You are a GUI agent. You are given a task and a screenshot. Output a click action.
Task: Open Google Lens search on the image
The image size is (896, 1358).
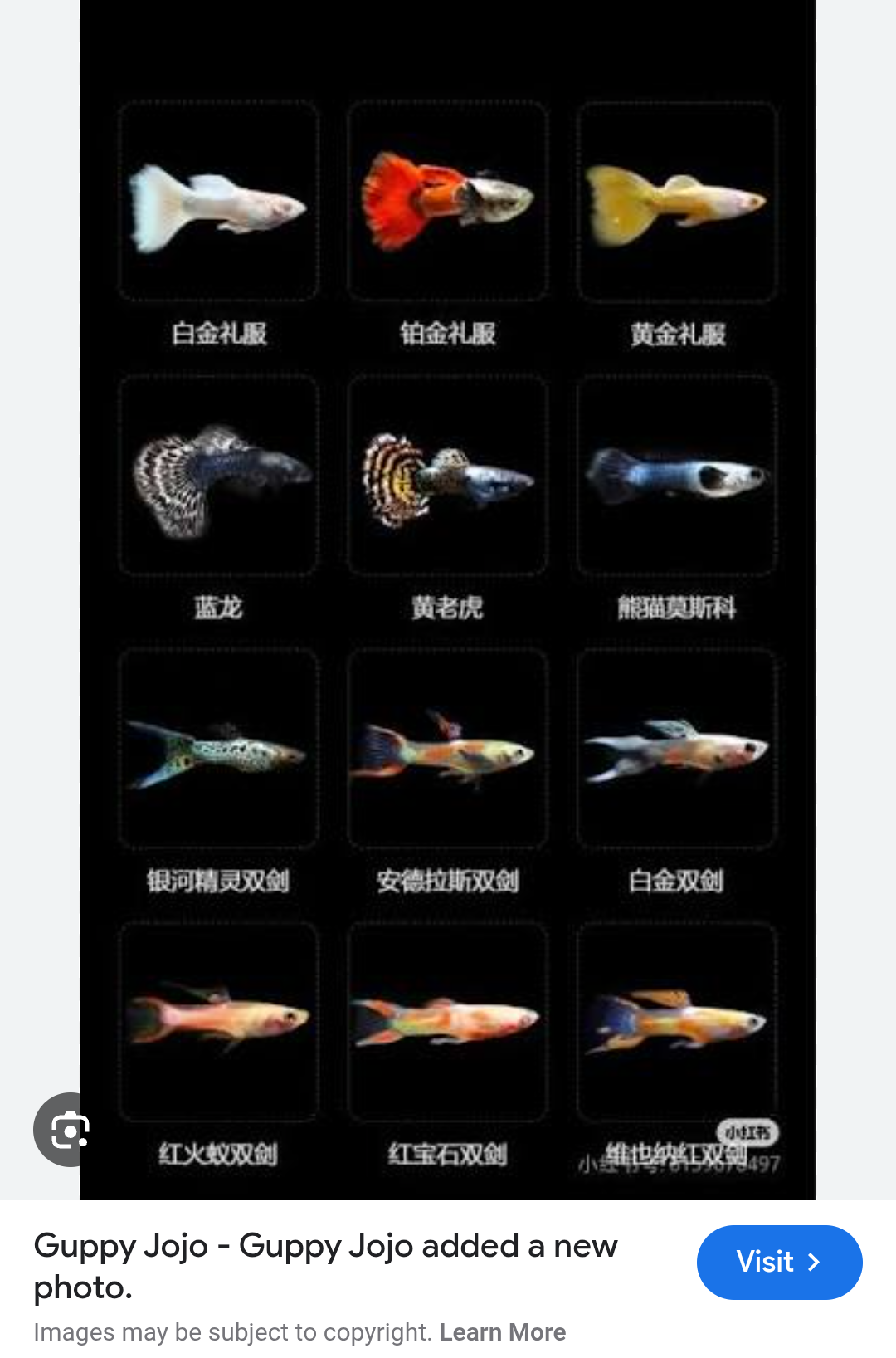tap(70, 1130)
